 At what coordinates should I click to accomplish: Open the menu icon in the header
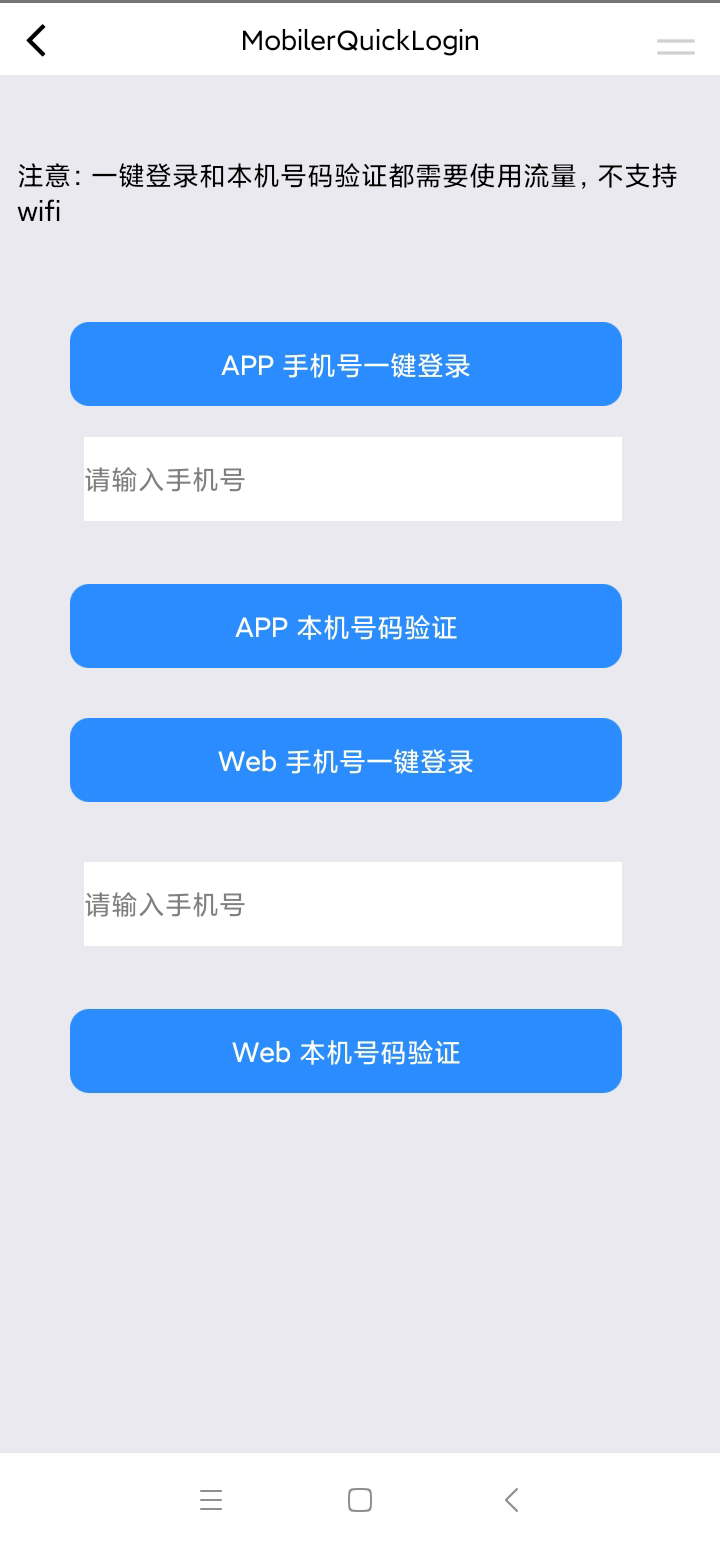tap(676, 46)
